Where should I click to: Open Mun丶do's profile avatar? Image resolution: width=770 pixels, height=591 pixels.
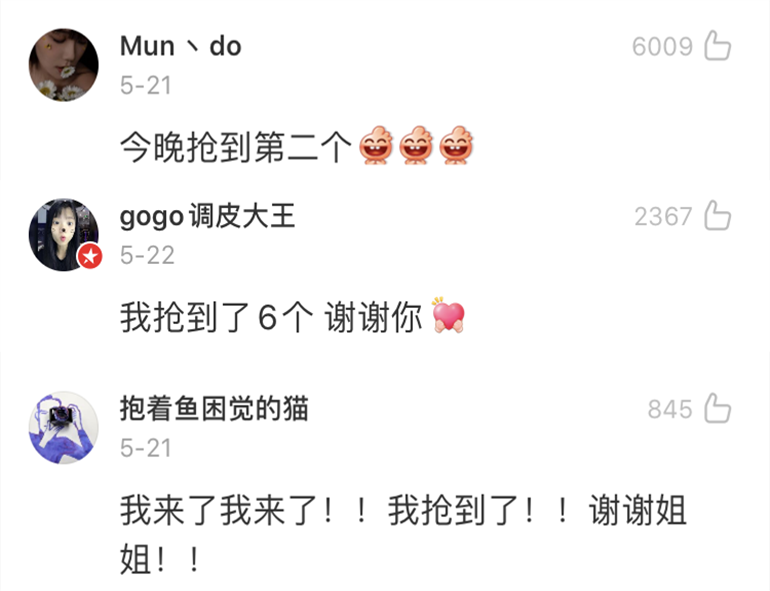pyautogui.click(x=63, y=64)
